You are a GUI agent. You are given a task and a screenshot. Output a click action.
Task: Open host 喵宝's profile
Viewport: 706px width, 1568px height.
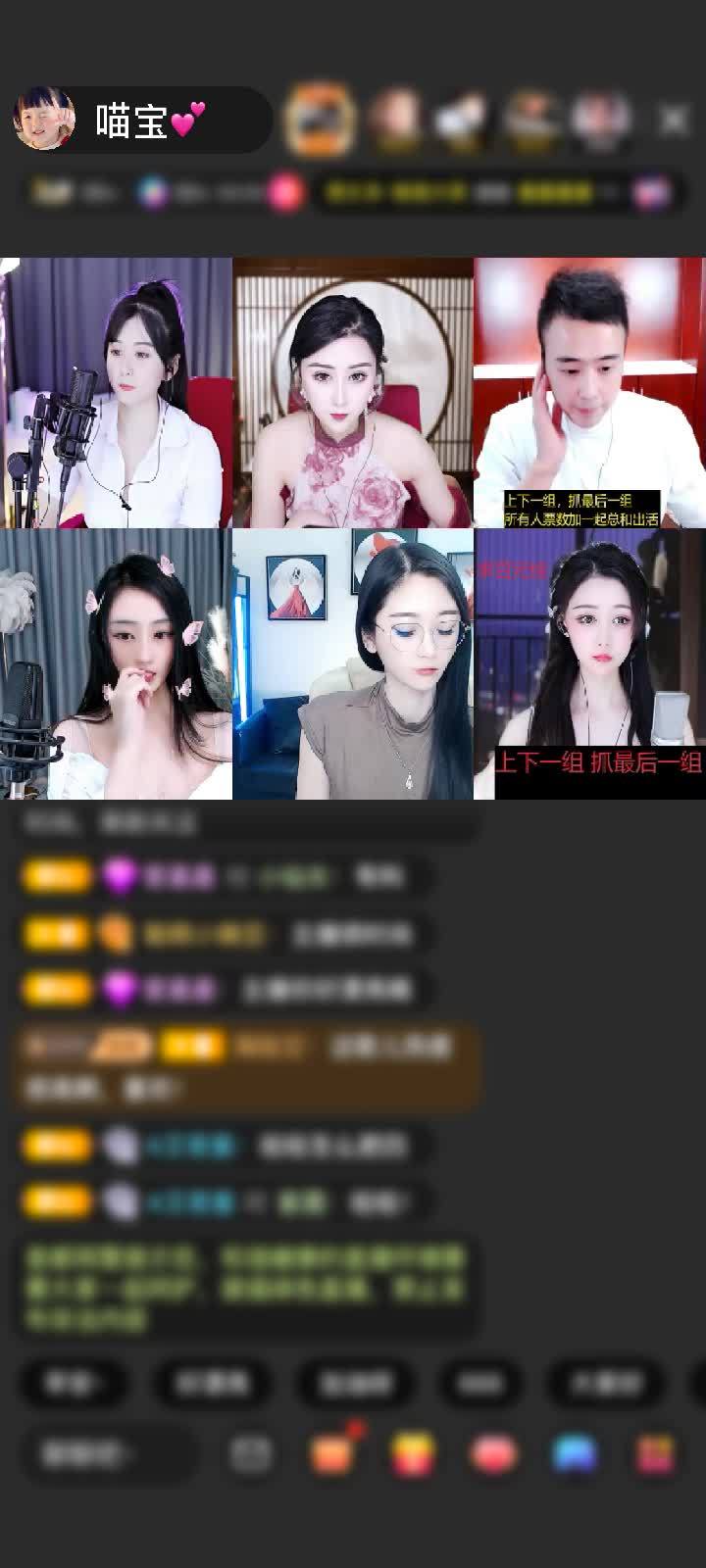click(x=44, y=120)
